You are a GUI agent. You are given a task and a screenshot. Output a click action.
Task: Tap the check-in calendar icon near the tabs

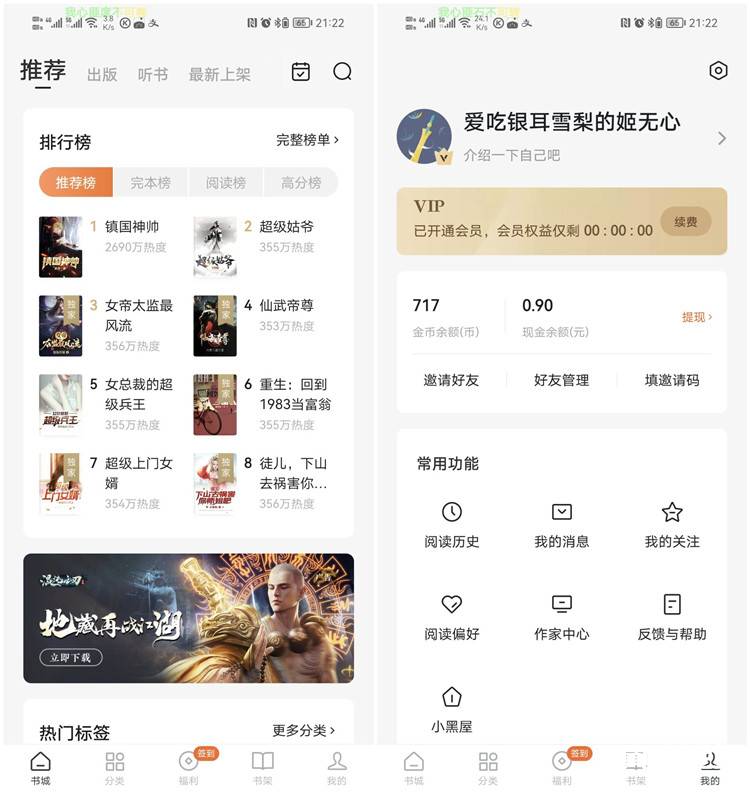click(300, 72)
